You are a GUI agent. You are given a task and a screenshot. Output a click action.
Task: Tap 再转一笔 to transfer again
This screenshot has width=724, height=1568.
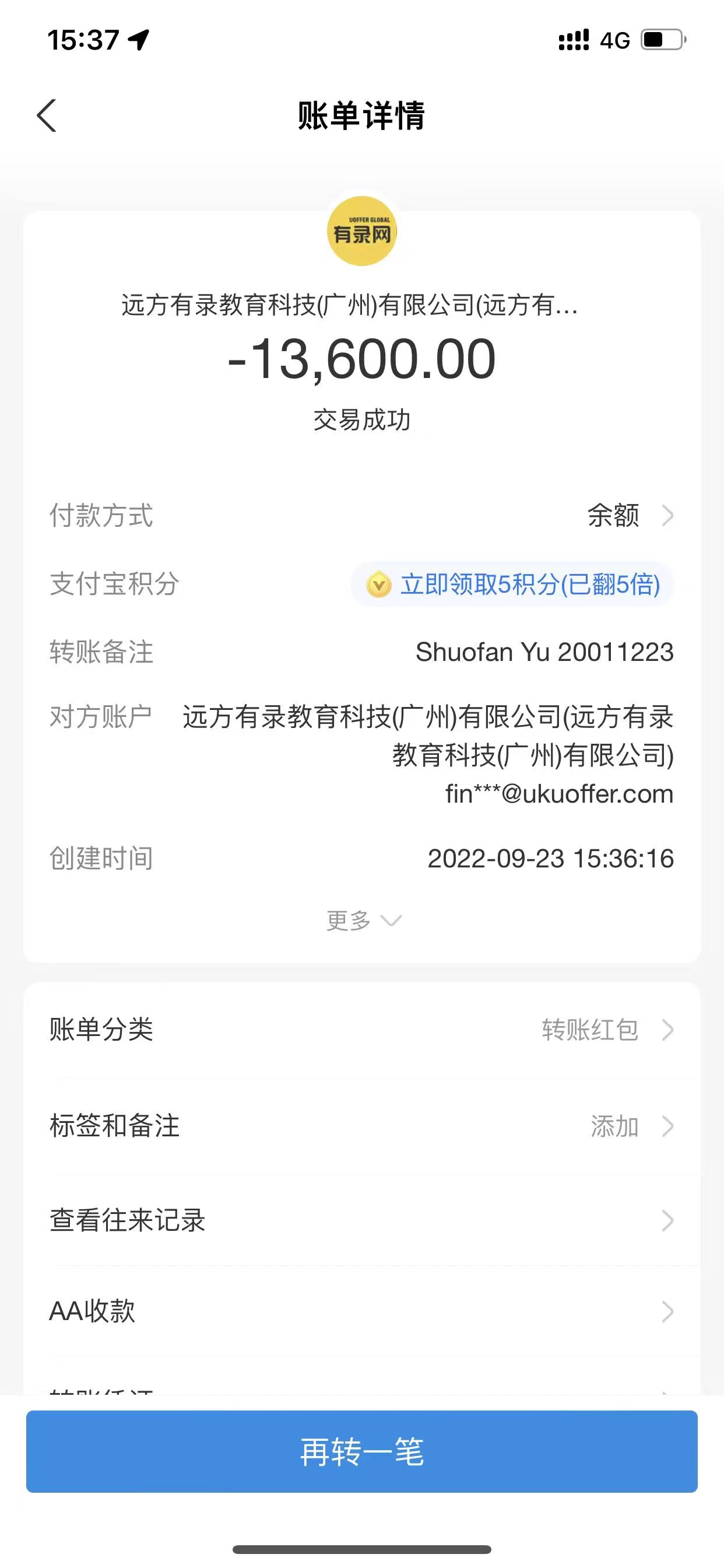point(361,1451)
